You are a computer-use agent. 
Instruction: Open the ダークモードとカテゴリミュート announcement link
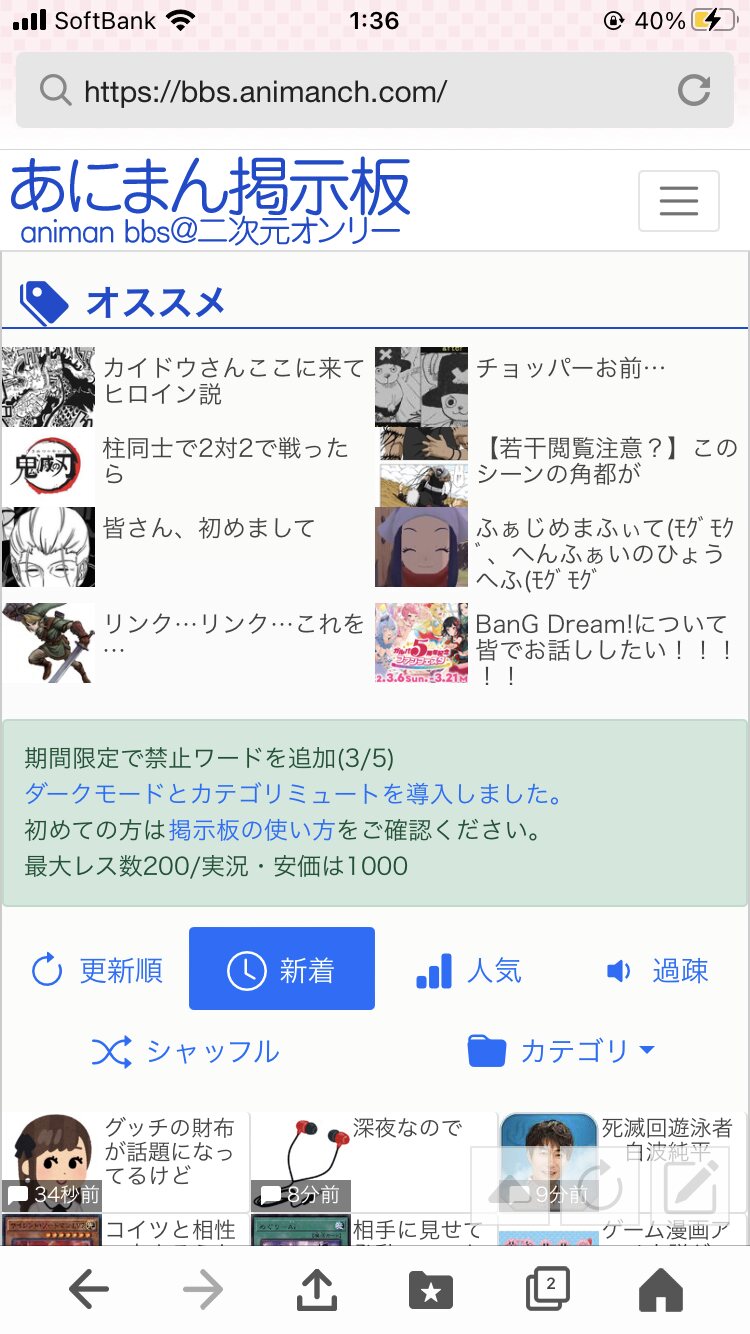292,794
